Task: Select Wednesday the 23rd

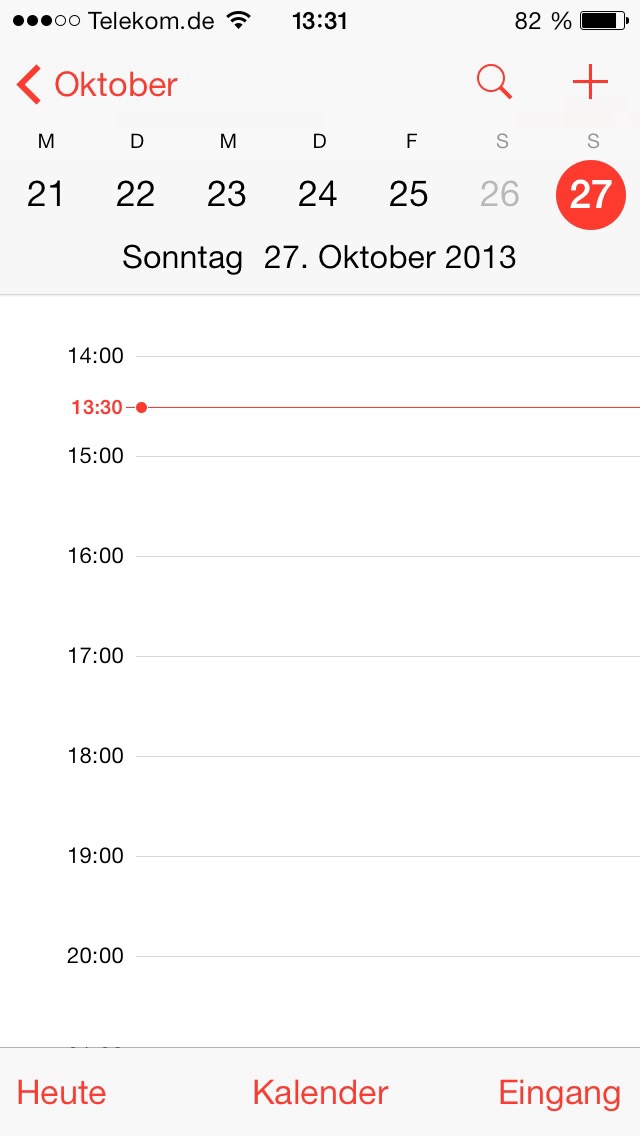Action: tap(227, 194)
